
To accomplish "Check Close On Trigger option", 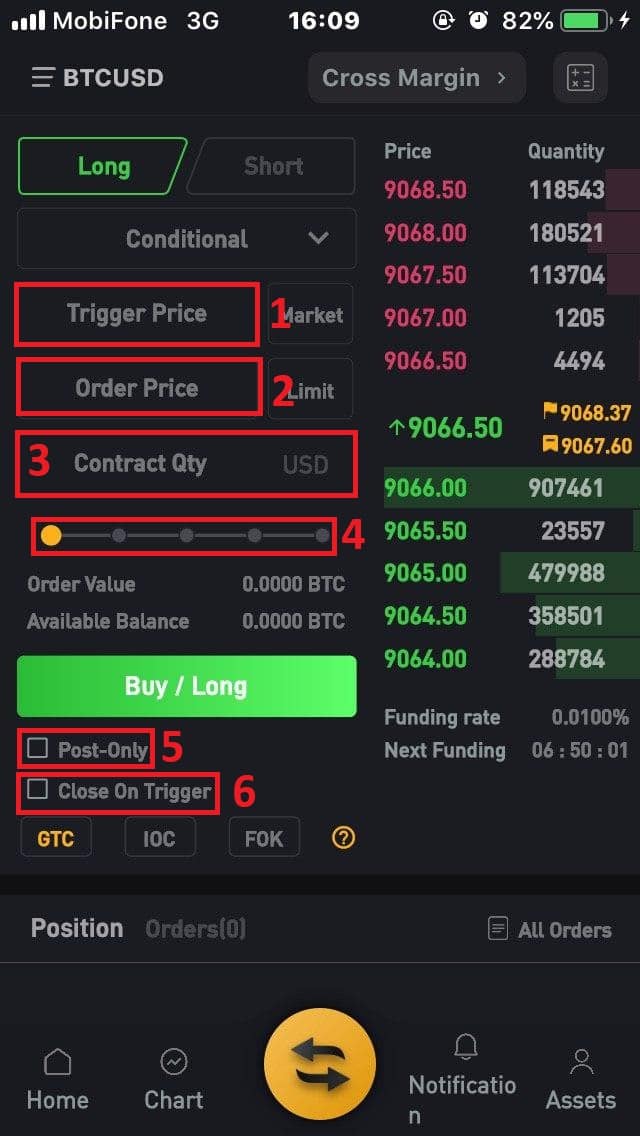I will [38, 790].
